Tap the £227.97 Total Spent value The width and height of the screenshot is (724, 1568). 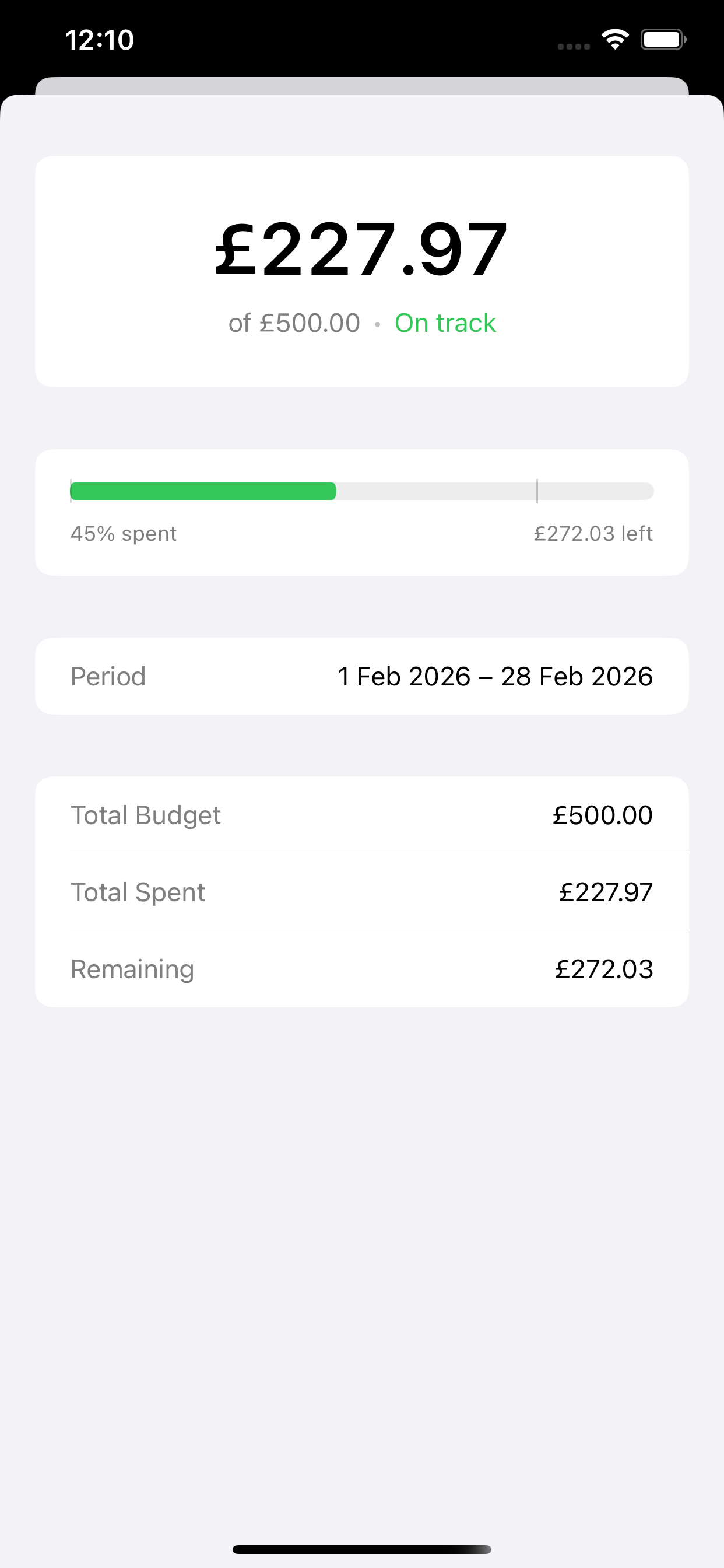pyautogui.click(x=605, y=892)
